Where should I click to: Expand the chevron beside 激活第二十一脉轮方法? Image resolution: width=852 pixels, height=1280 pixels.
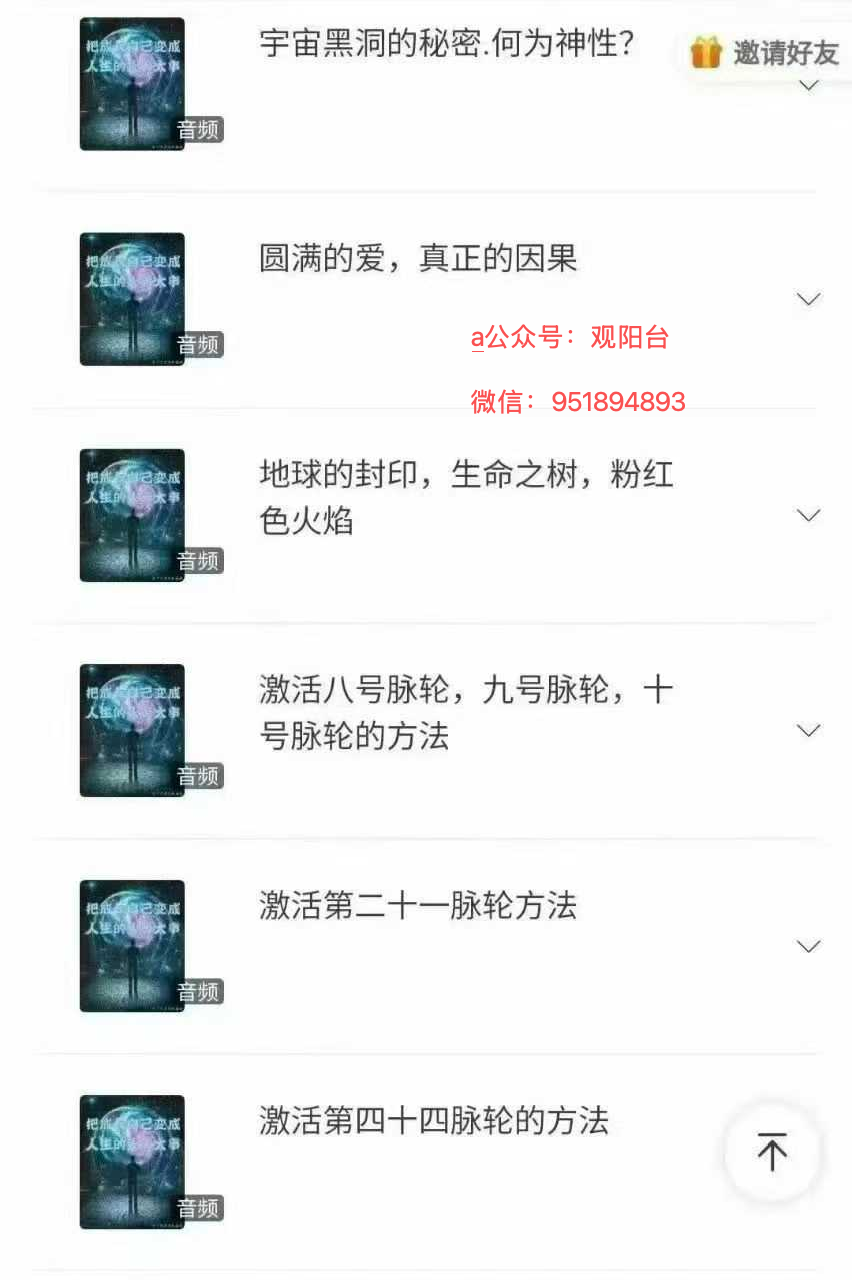point(808,946)
